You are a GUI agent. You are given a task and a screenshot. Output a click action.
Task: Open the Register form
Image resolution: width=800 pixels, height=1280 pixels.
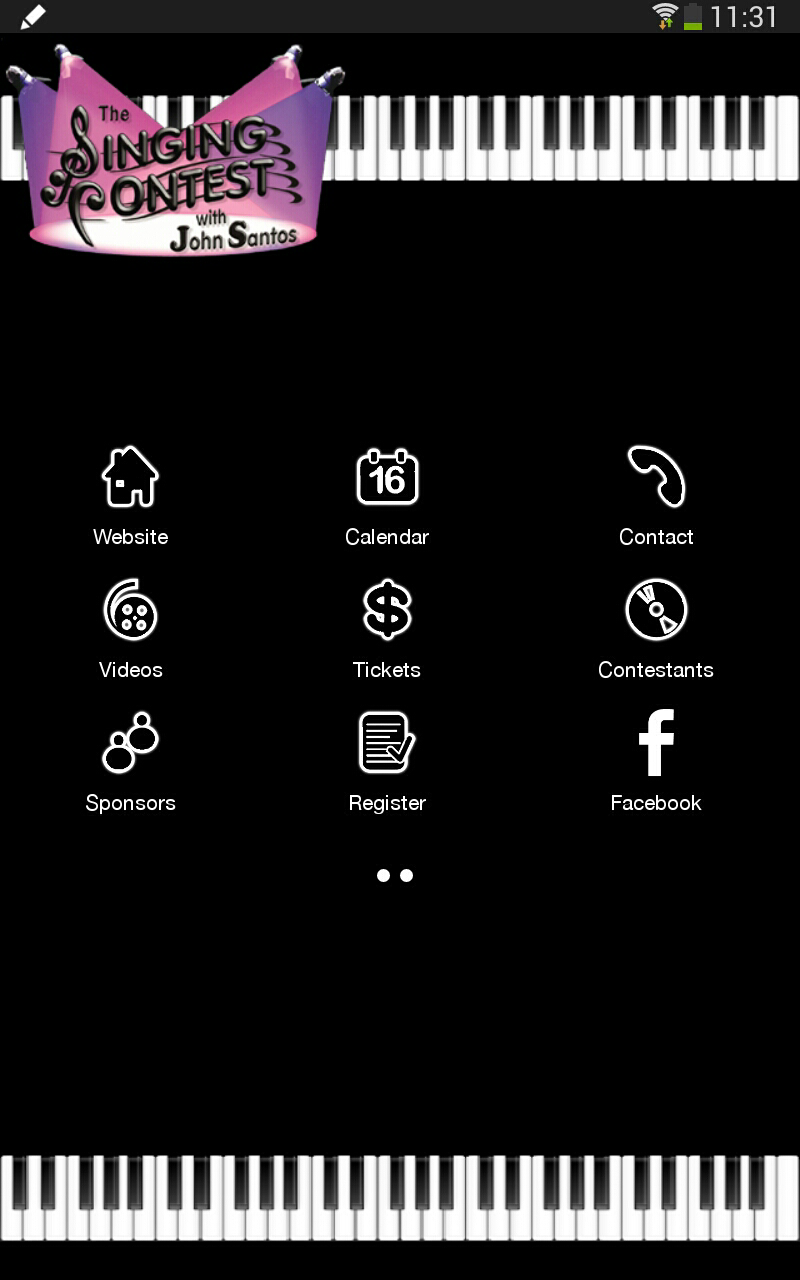tap(387, 743)
